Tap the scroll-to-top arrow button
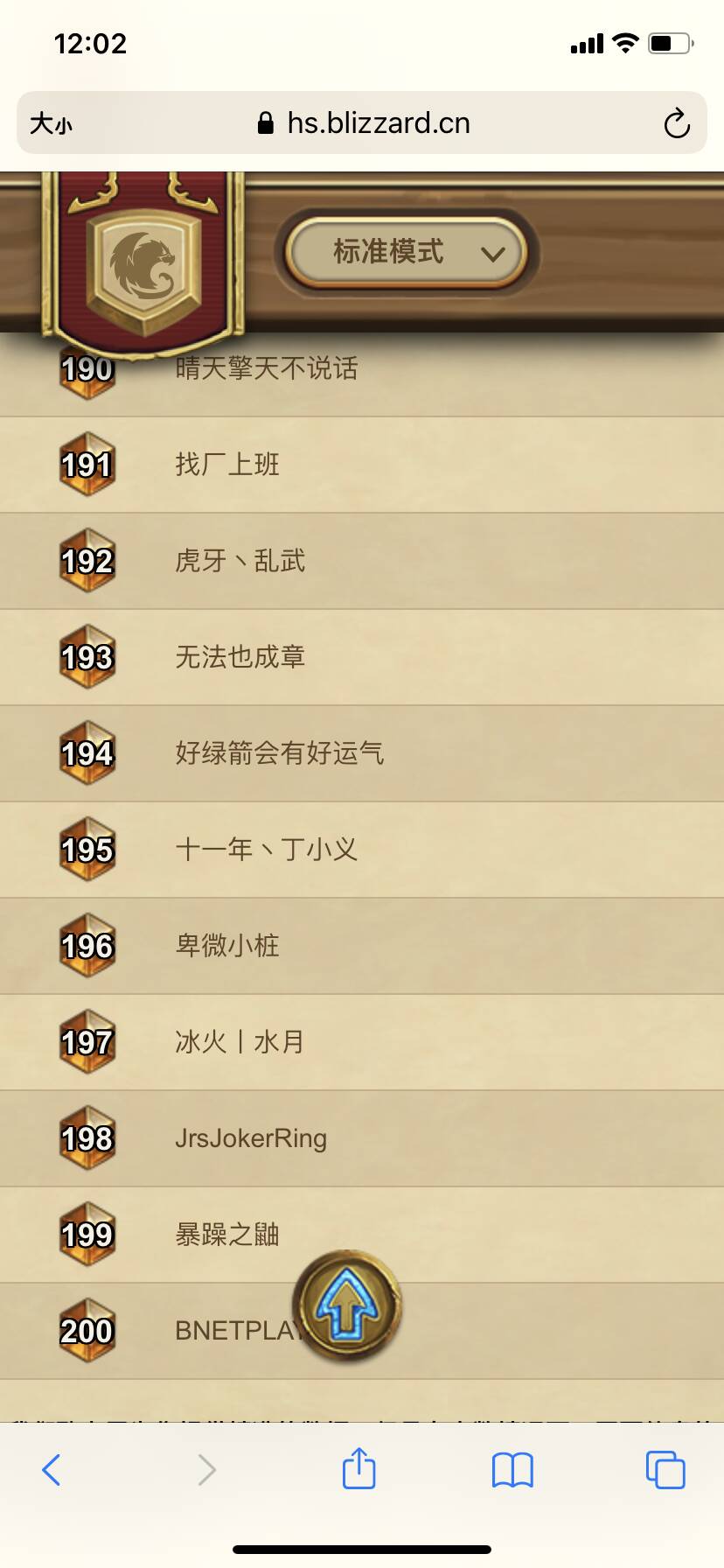The width and height of the screenshot is (724, 1568). pyautogui.click(x=347, y=1305)
